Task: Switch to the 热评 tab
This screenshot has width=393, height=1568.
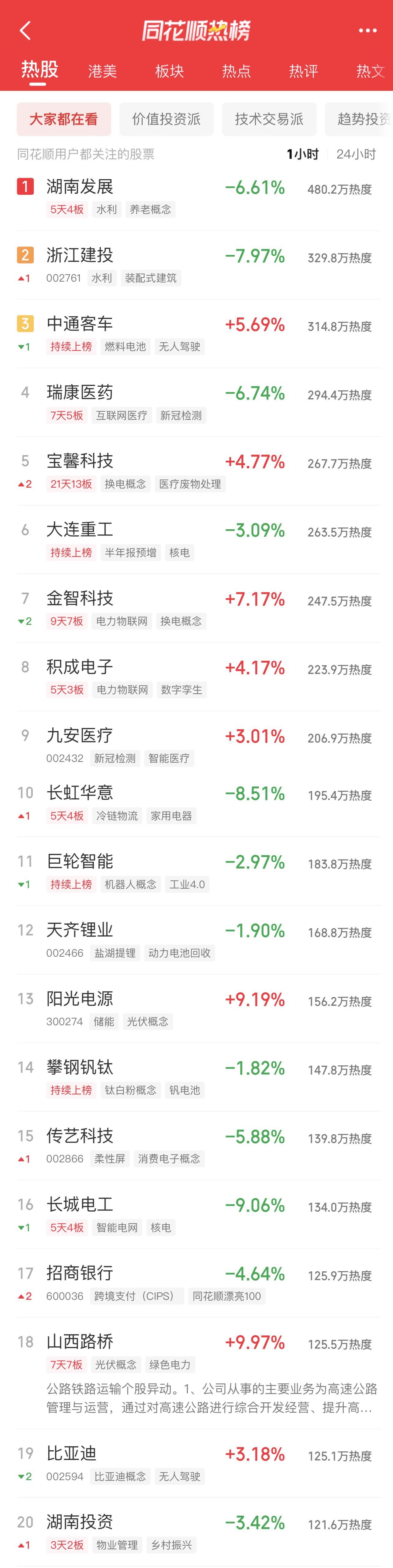Action: pos(303,71)
